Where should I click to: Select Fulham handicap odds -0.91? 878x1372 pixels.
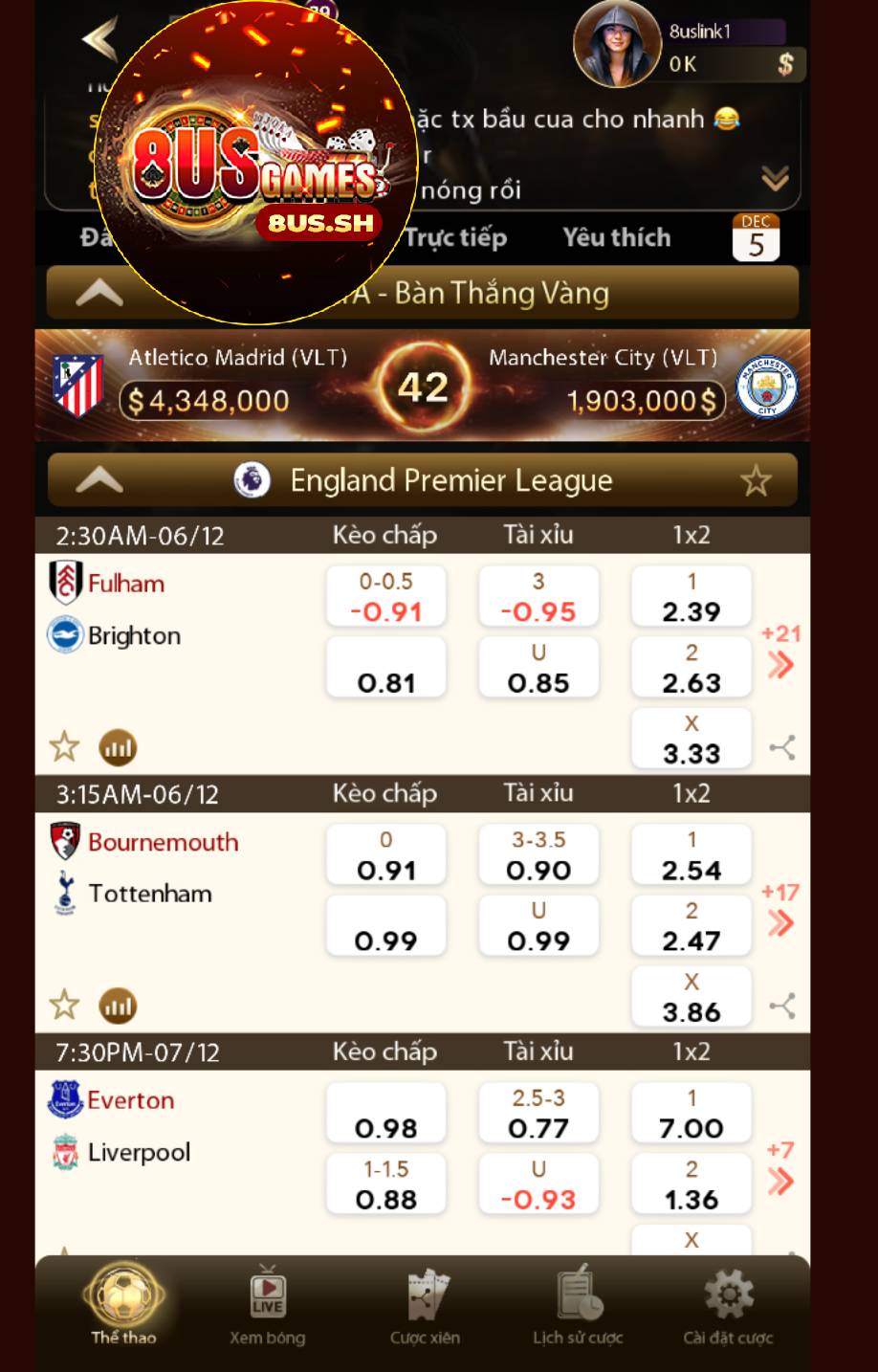385,597
